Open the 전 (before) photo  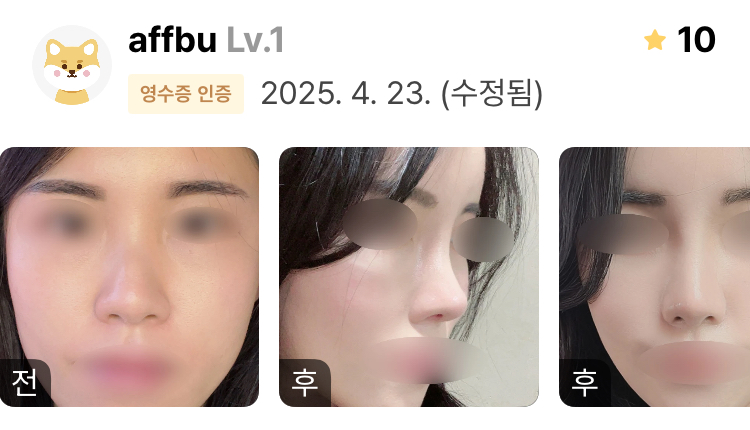point(129,277)
